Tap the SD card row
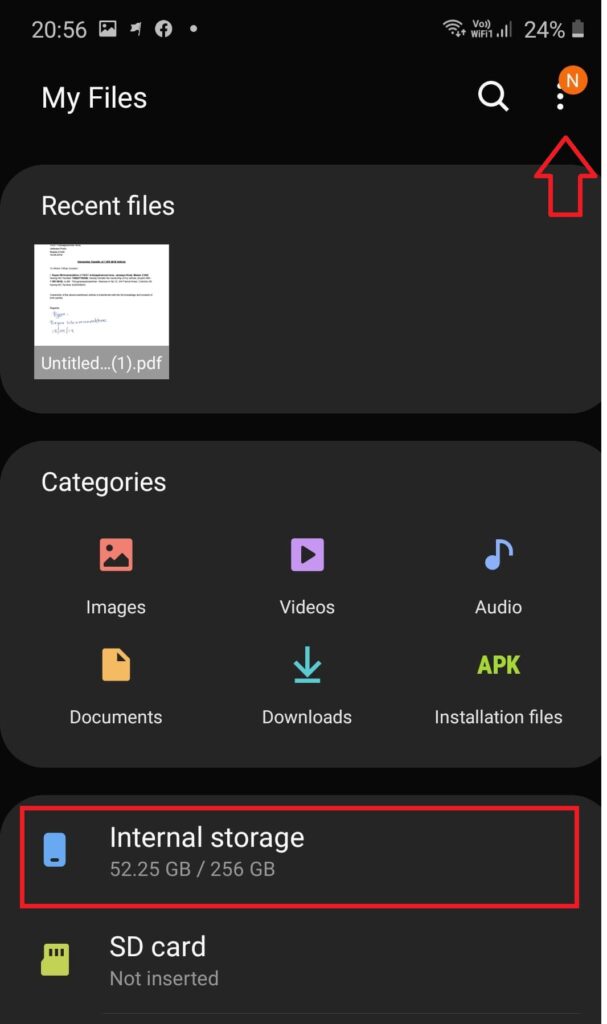607x1024 pixels. [x=300, y=961]
